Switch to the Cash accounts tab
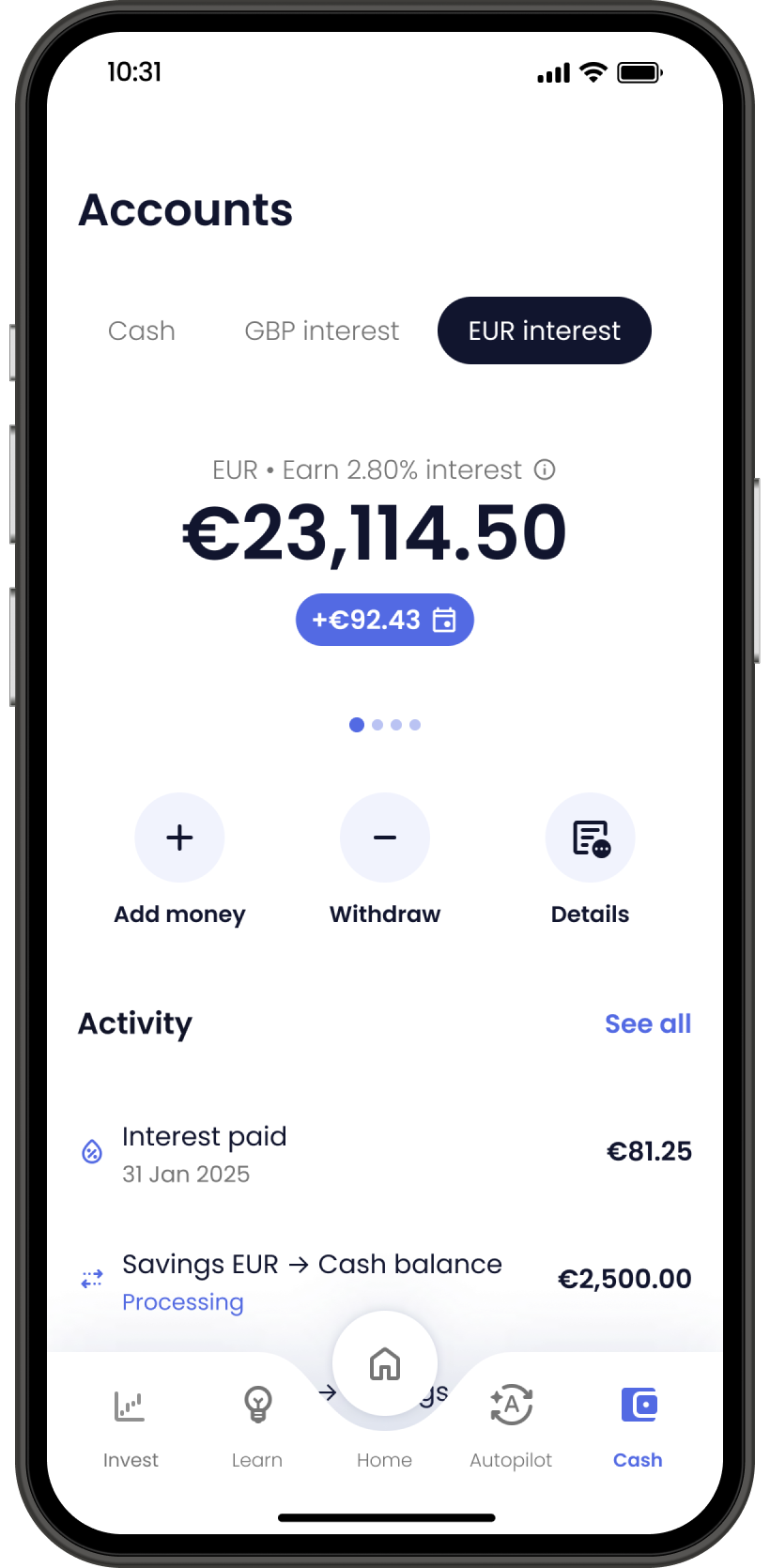 click(x=142, y=331)
